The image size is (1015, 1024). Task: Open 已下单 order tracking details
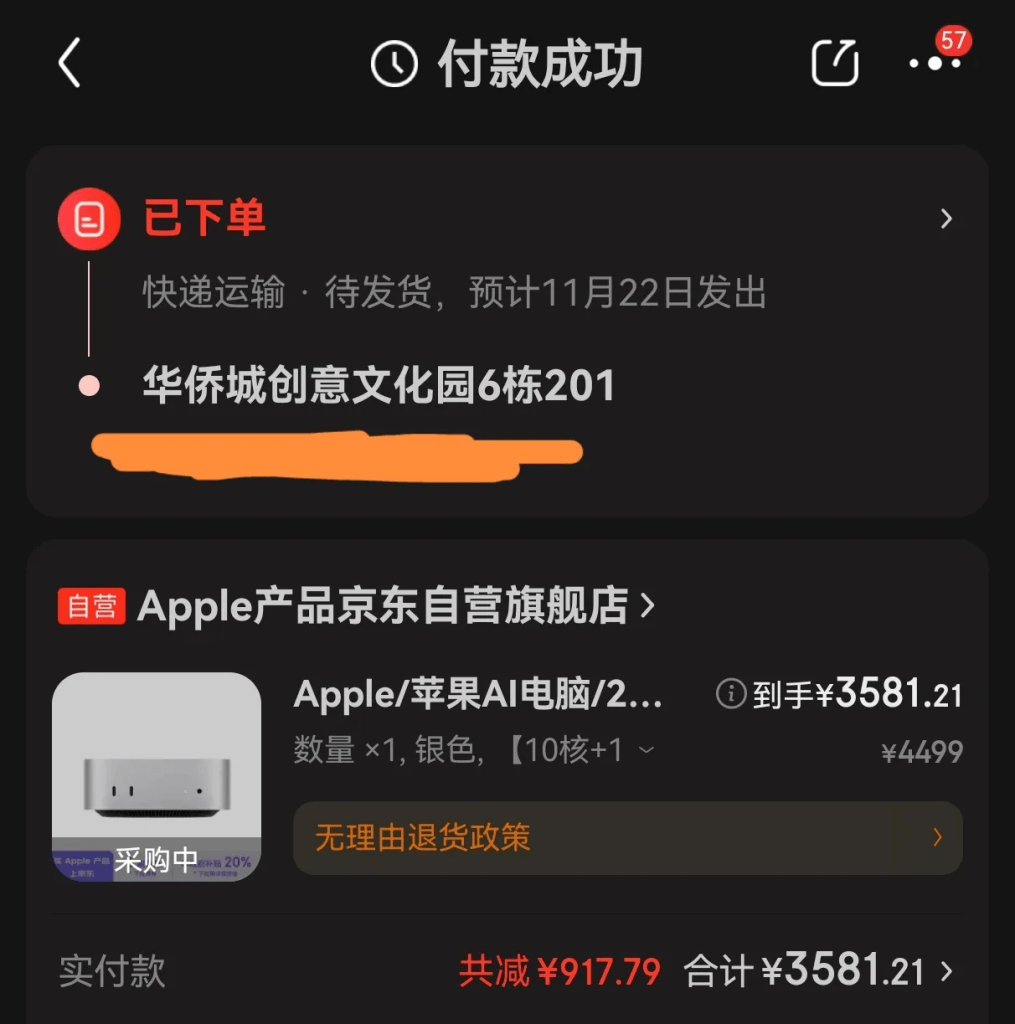[x=946, y=219]
